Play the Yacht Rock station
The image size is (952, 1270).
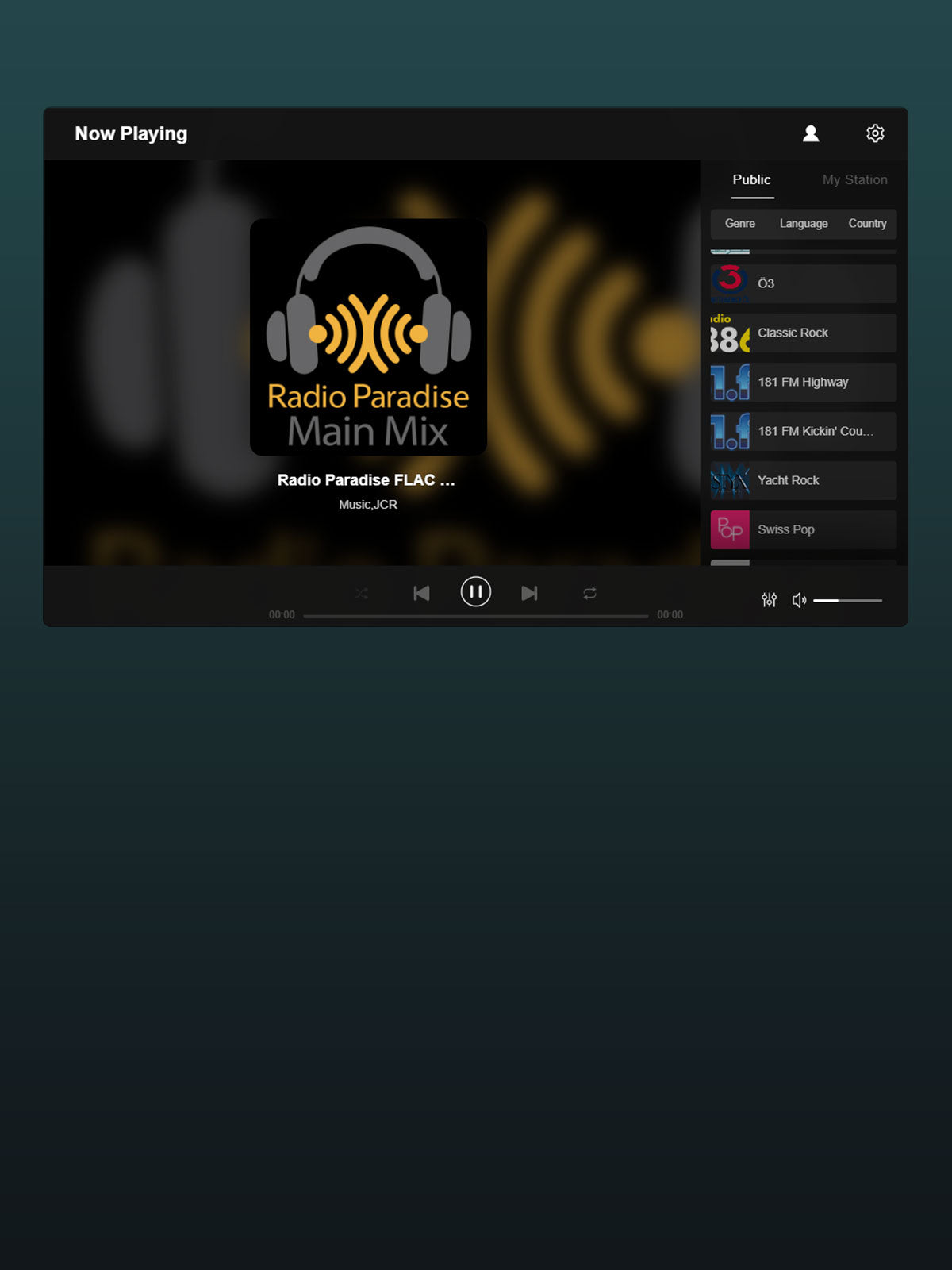click(803, 480)
